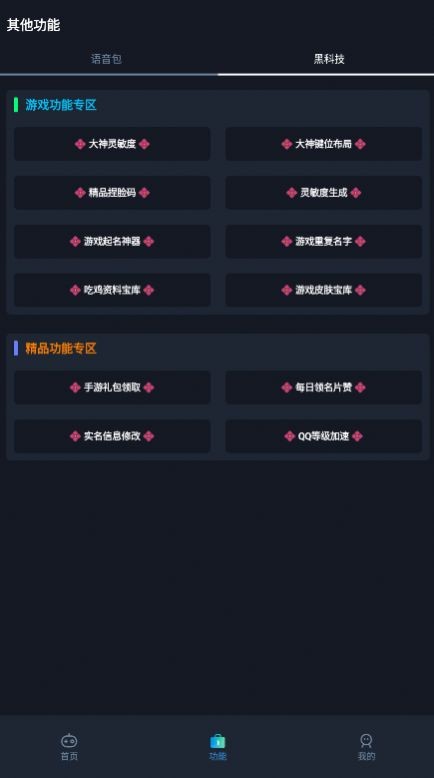Image resolution: width=434 pixels, height=778 pixels.
Task: Open 手游礼包领取
Action: pos(112,387)
